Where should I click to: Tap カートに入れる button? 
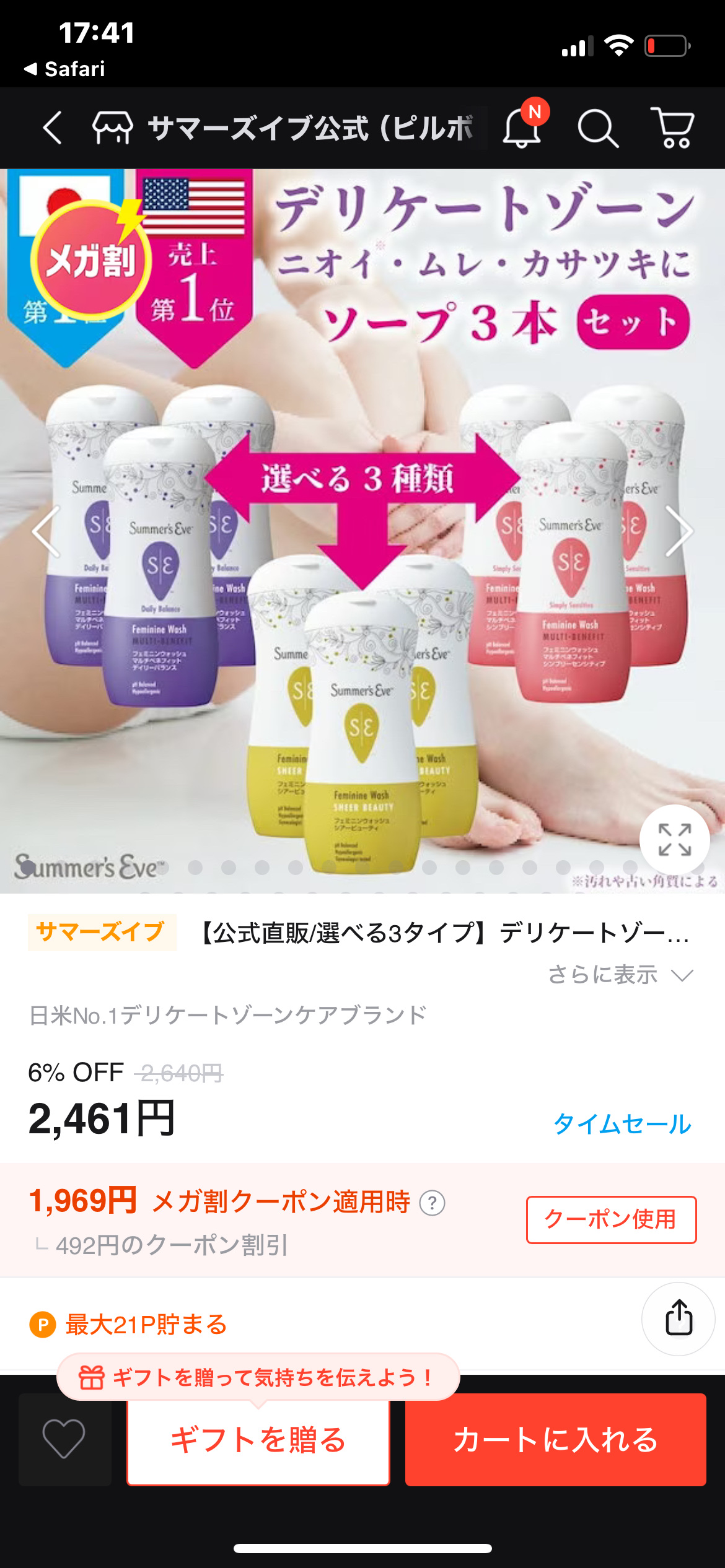click(x=555, y=1439)
